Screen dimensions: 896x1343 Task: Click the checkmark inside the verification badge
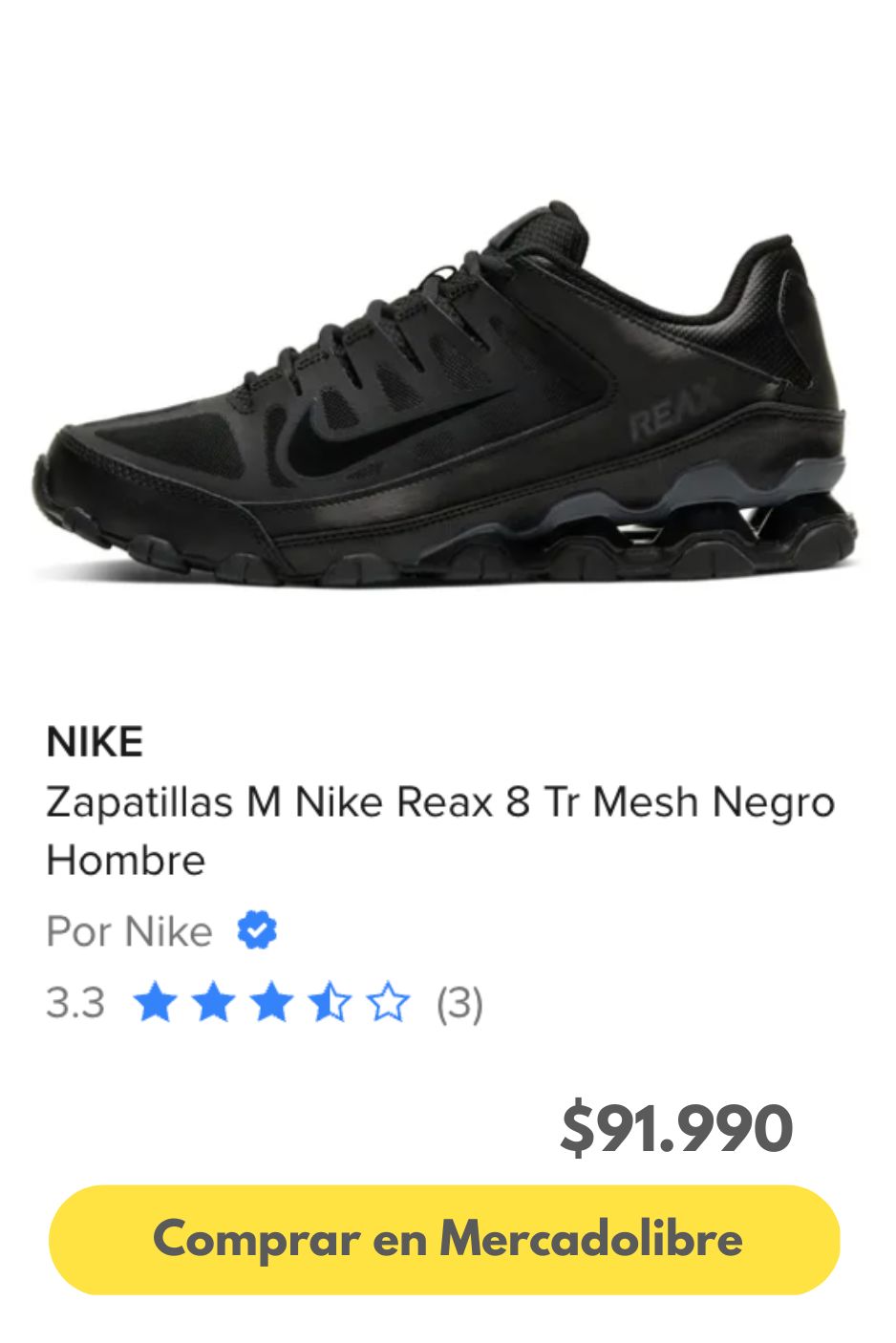click(x=256, y=931)
